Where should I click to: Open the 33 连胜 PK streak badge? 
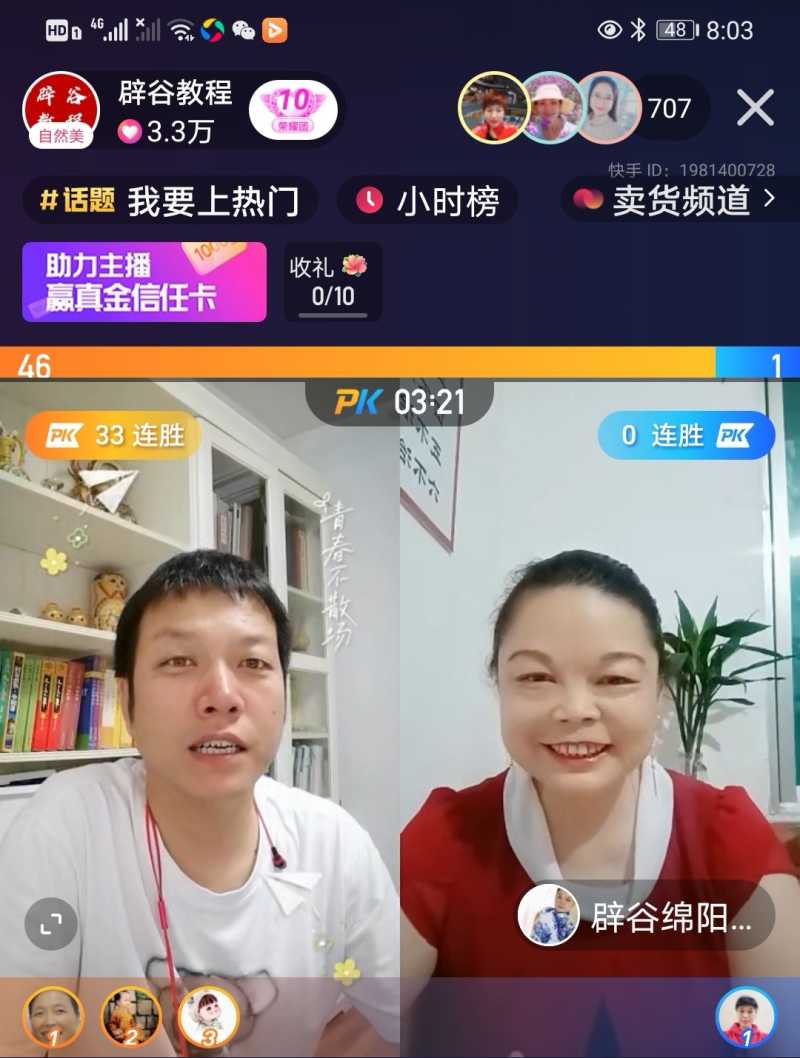pyautogui.click(x=112, y=435)
